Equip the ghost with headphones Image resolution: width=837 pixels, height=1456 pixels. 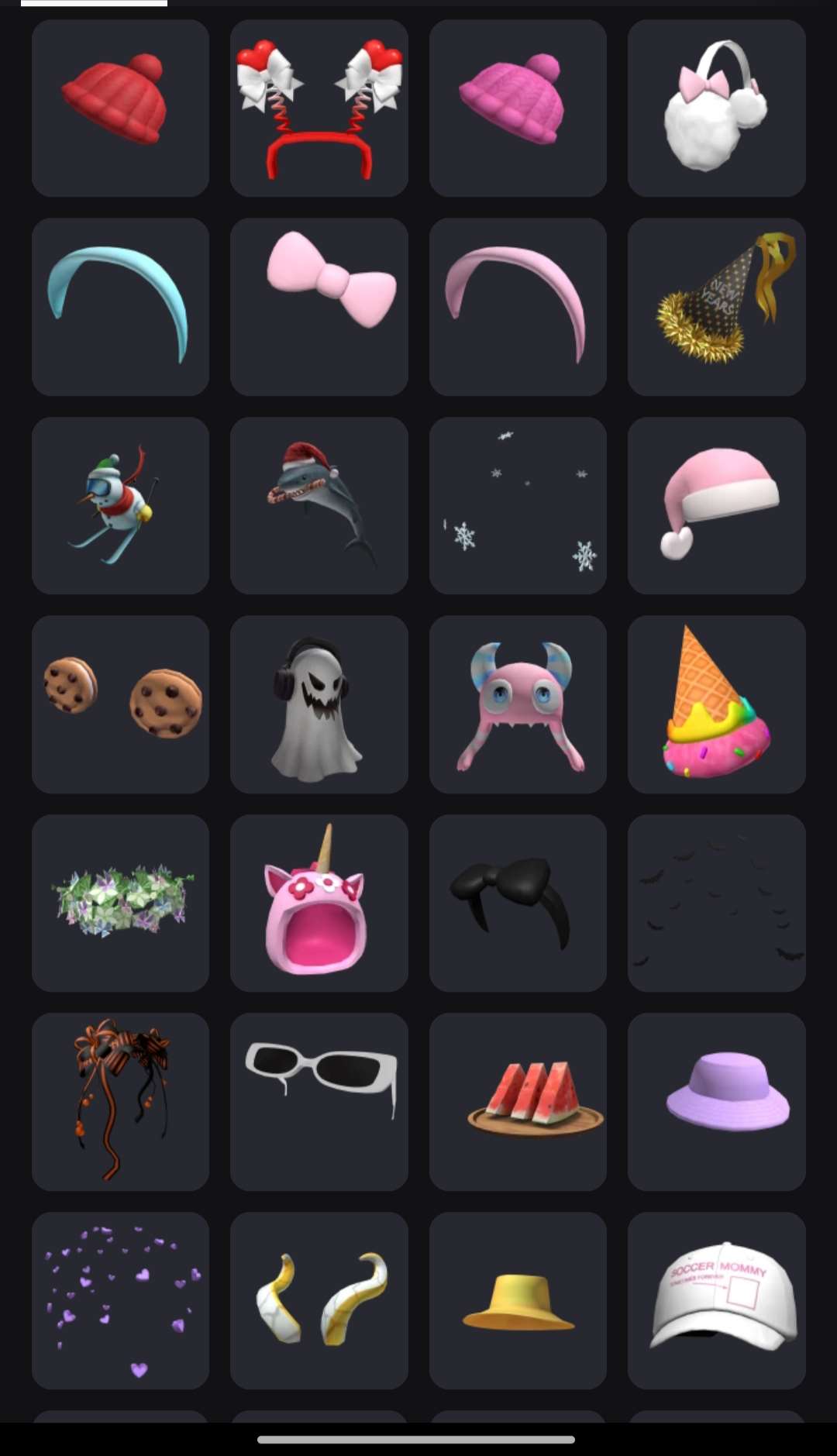319,704
